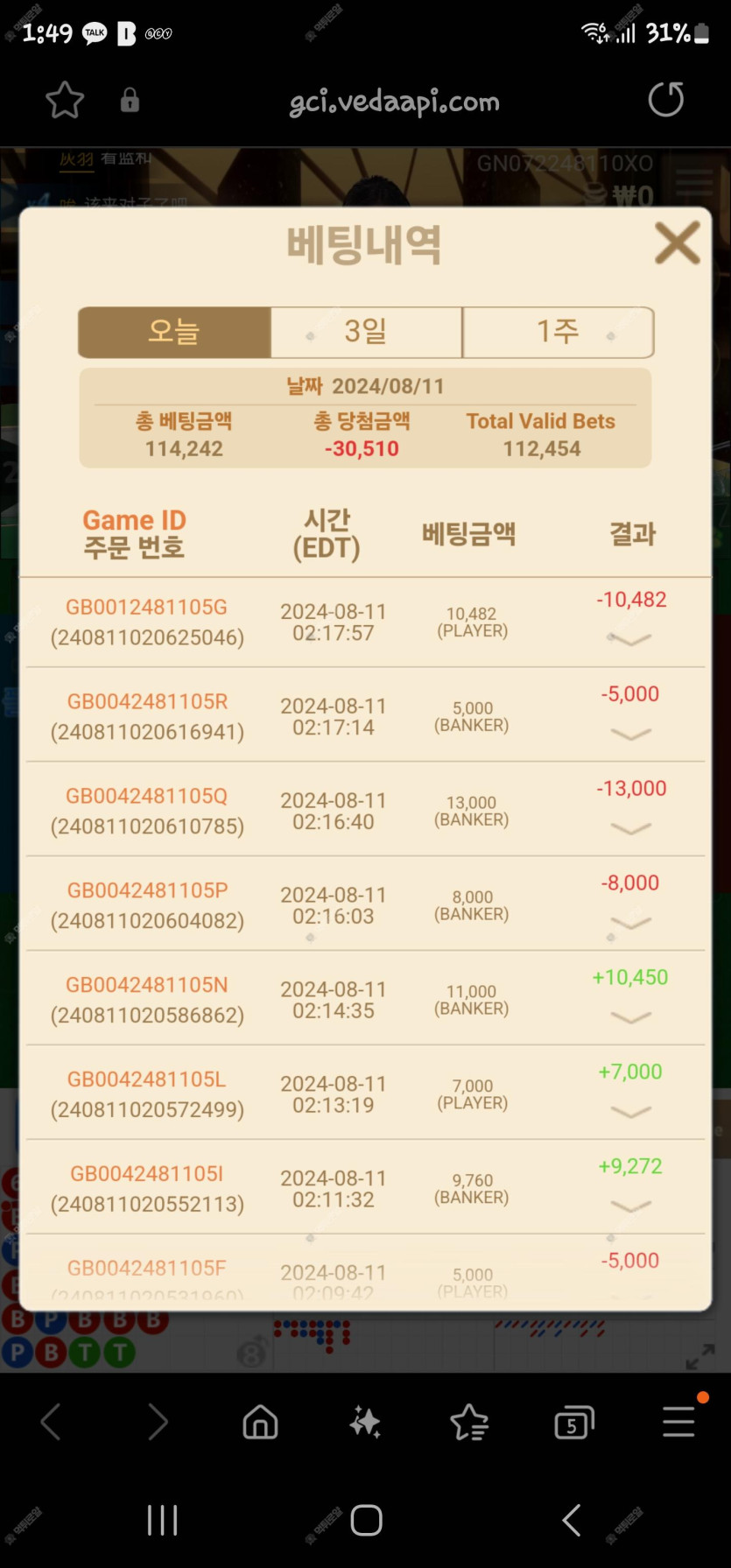The image size is (731, 1568).
Task: Expand details for GB0042481105Q bet
Action: pyautogui.click(x=630, y=829)
